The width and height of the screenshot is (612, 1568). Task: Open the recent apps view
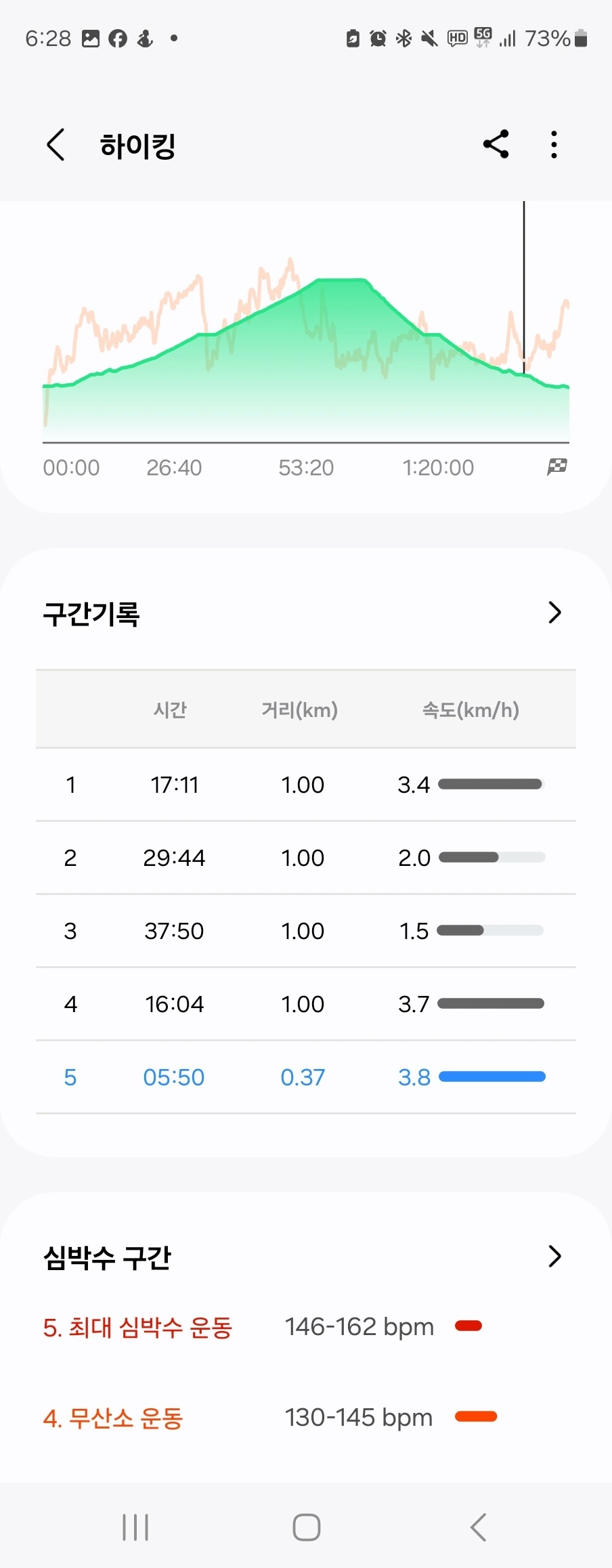tap(135, 1527)
